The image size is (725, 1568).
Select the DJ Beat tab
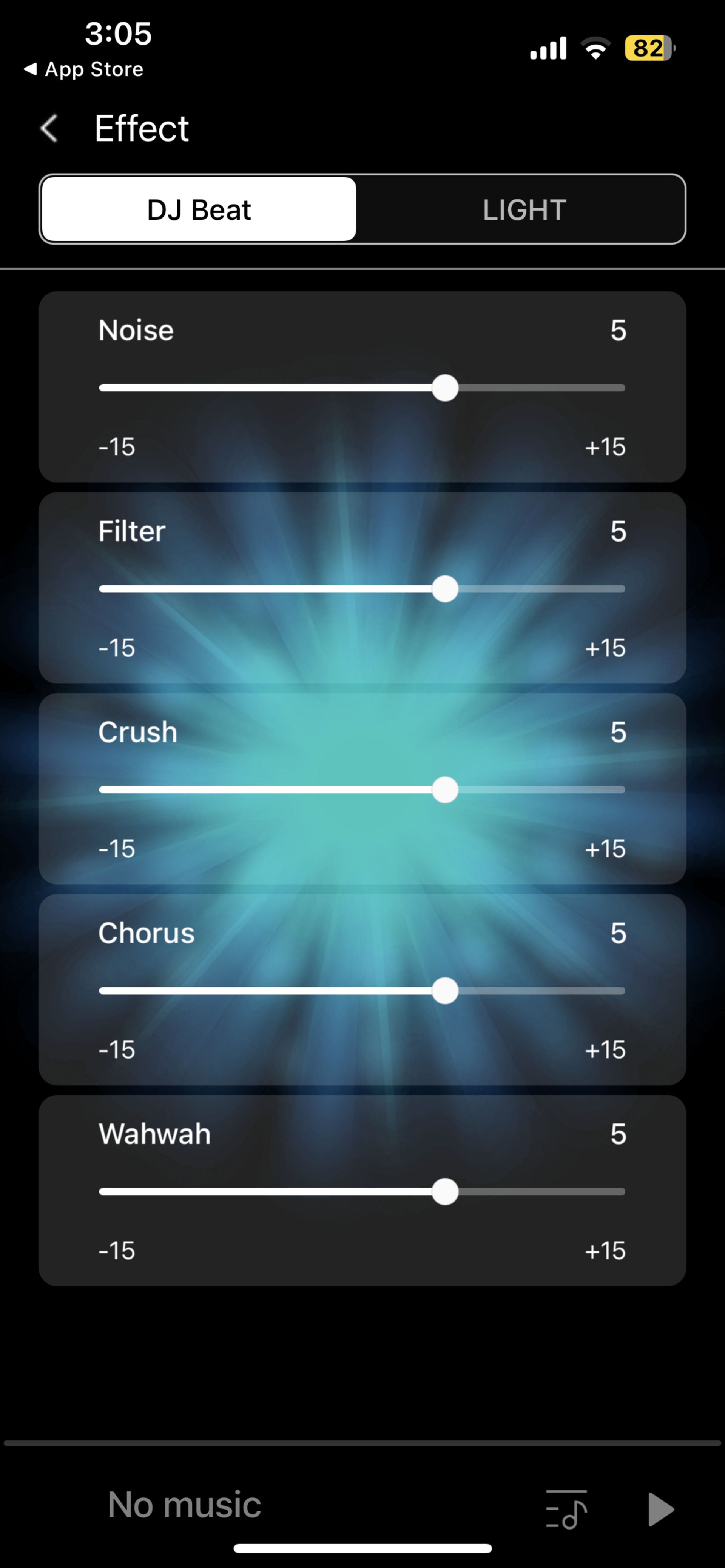[x=199, y=210]
